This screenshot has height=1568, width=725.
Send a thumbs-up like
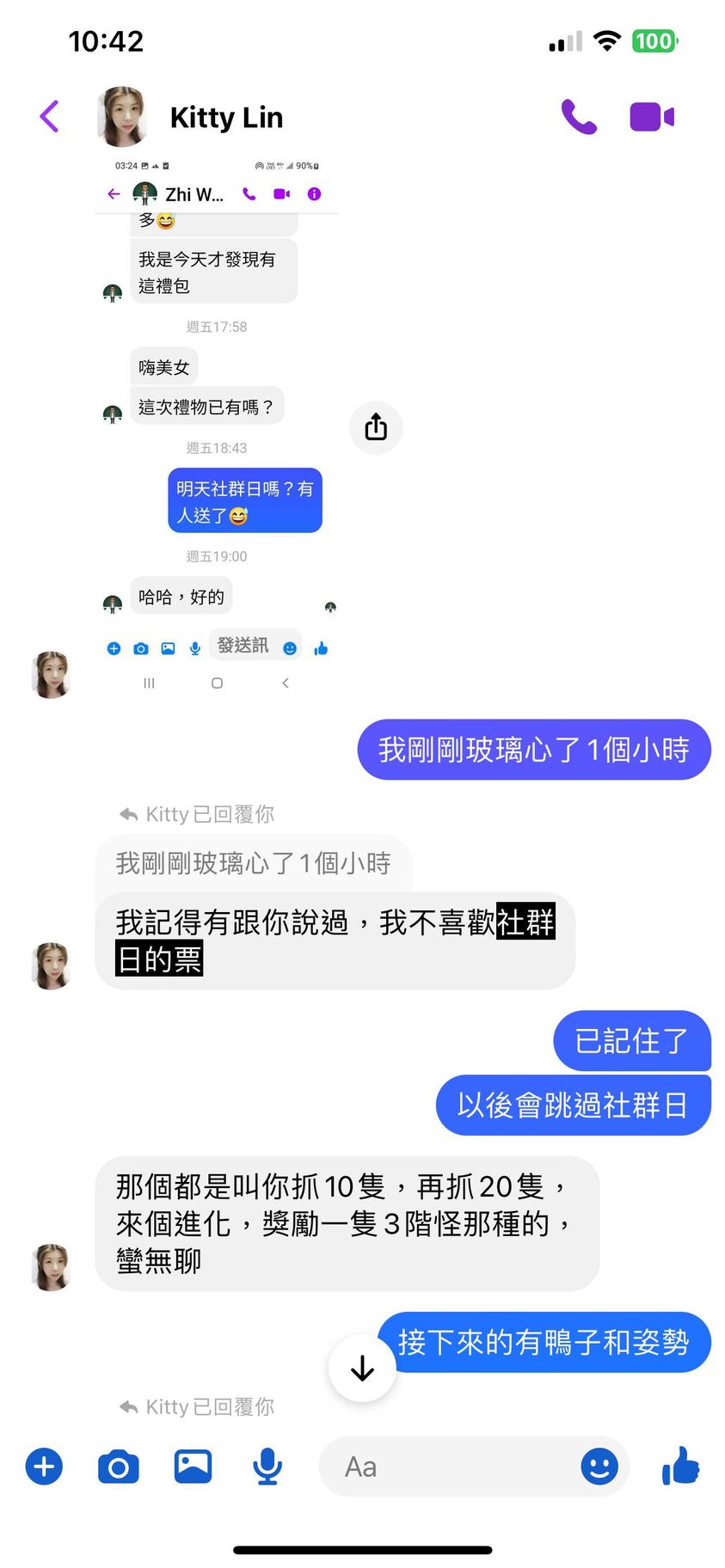[x=680, y=1467]
